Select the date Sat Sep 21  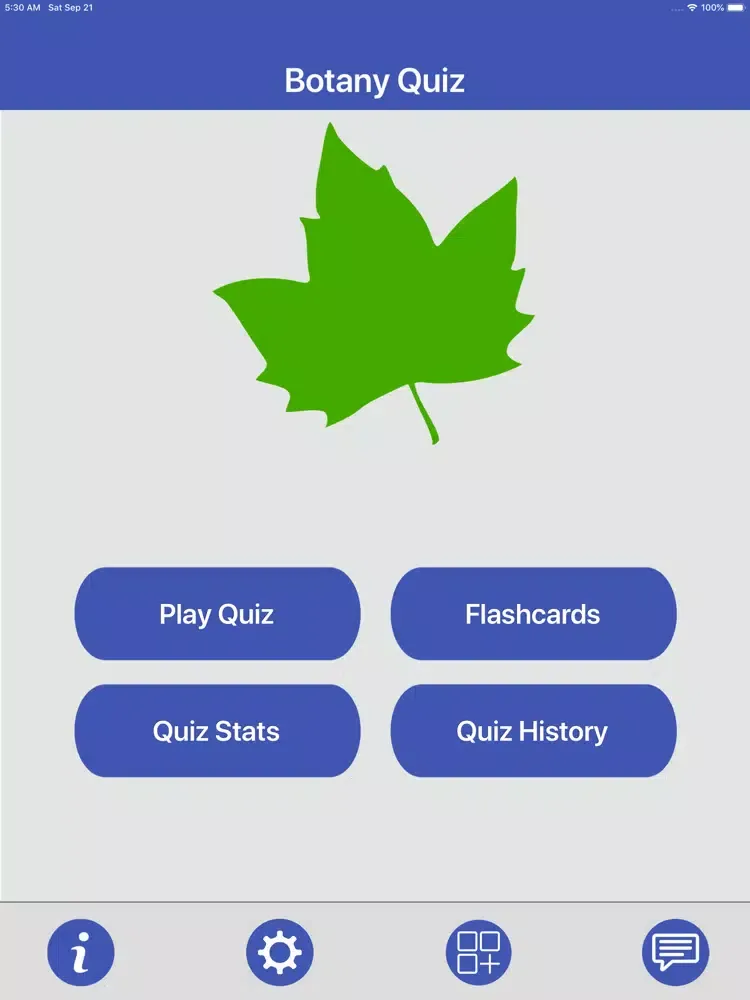coord(70,7)
